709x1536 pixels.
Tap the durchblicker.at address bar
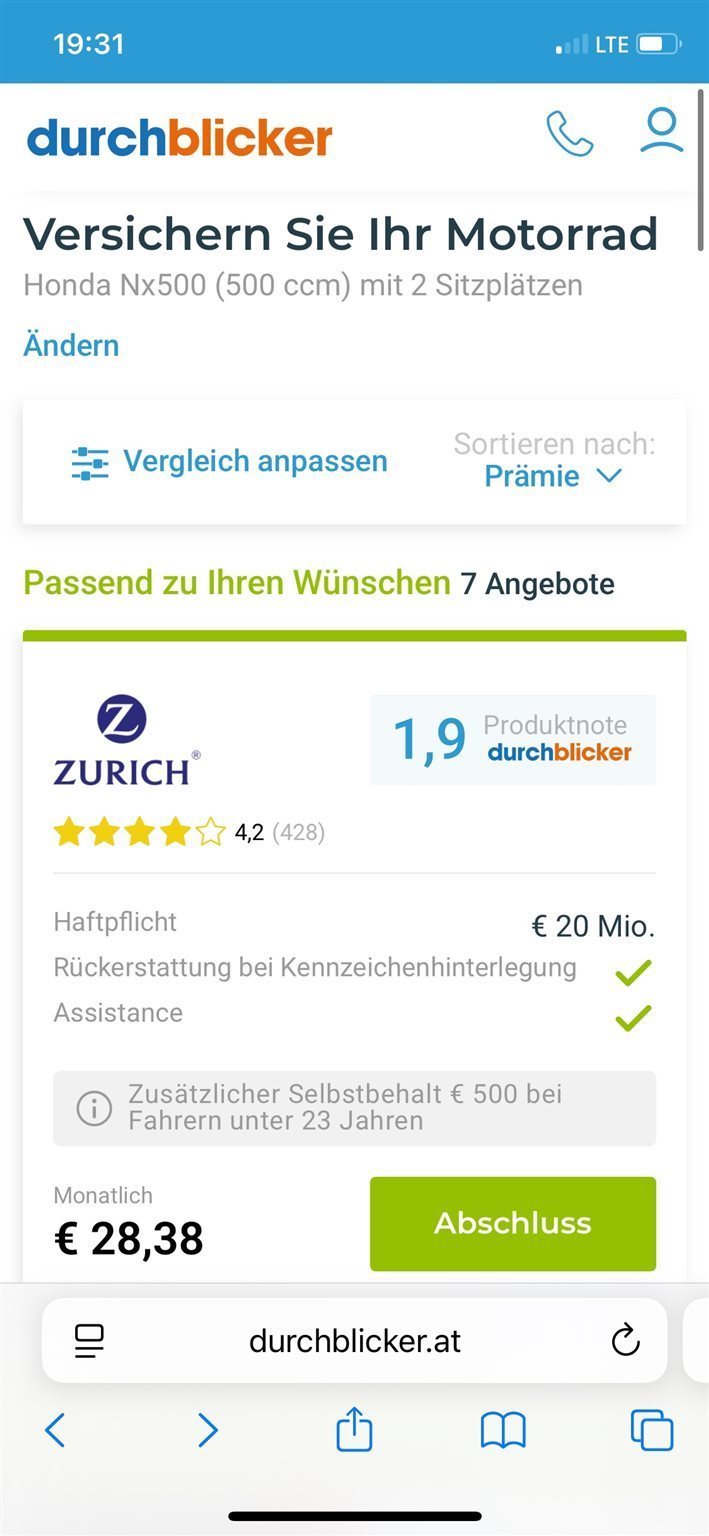coord(354,1341)
